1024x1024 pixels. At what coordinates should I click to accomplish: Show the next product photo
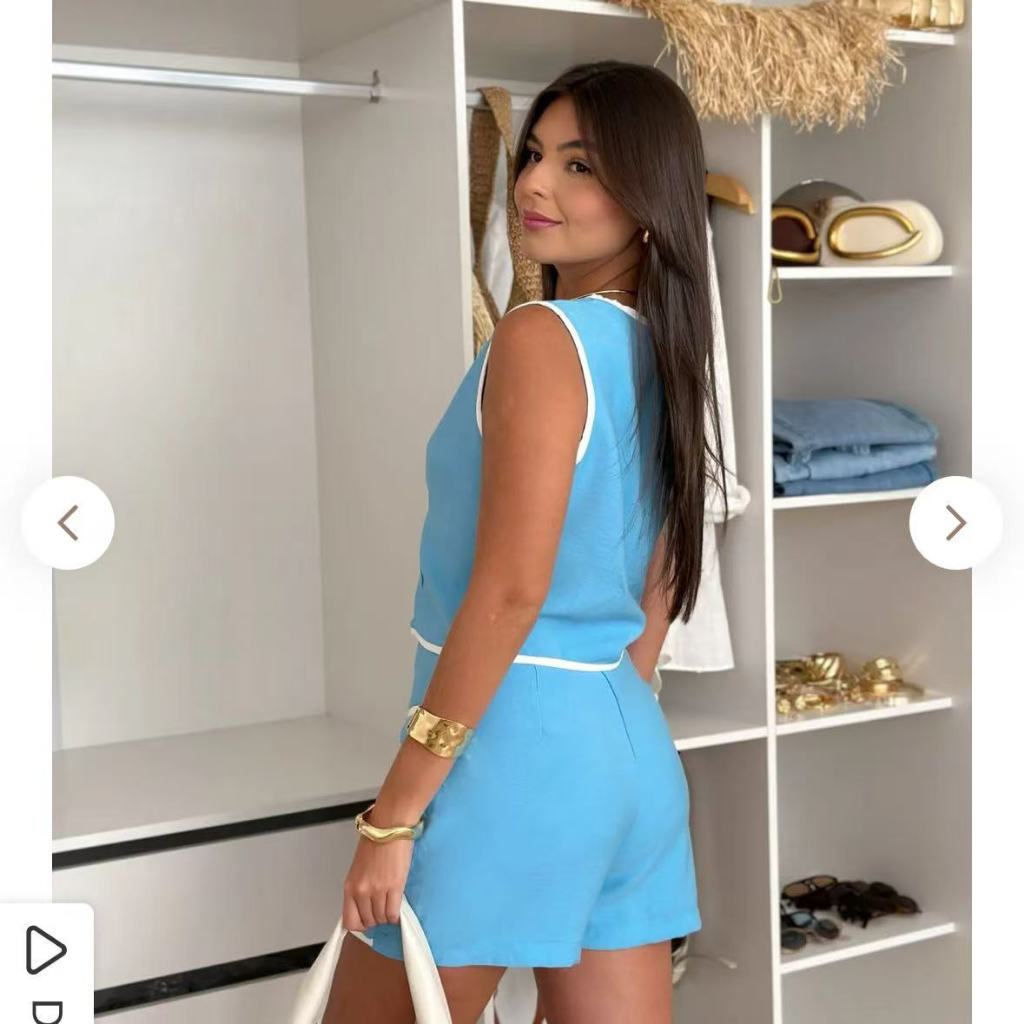955,522
